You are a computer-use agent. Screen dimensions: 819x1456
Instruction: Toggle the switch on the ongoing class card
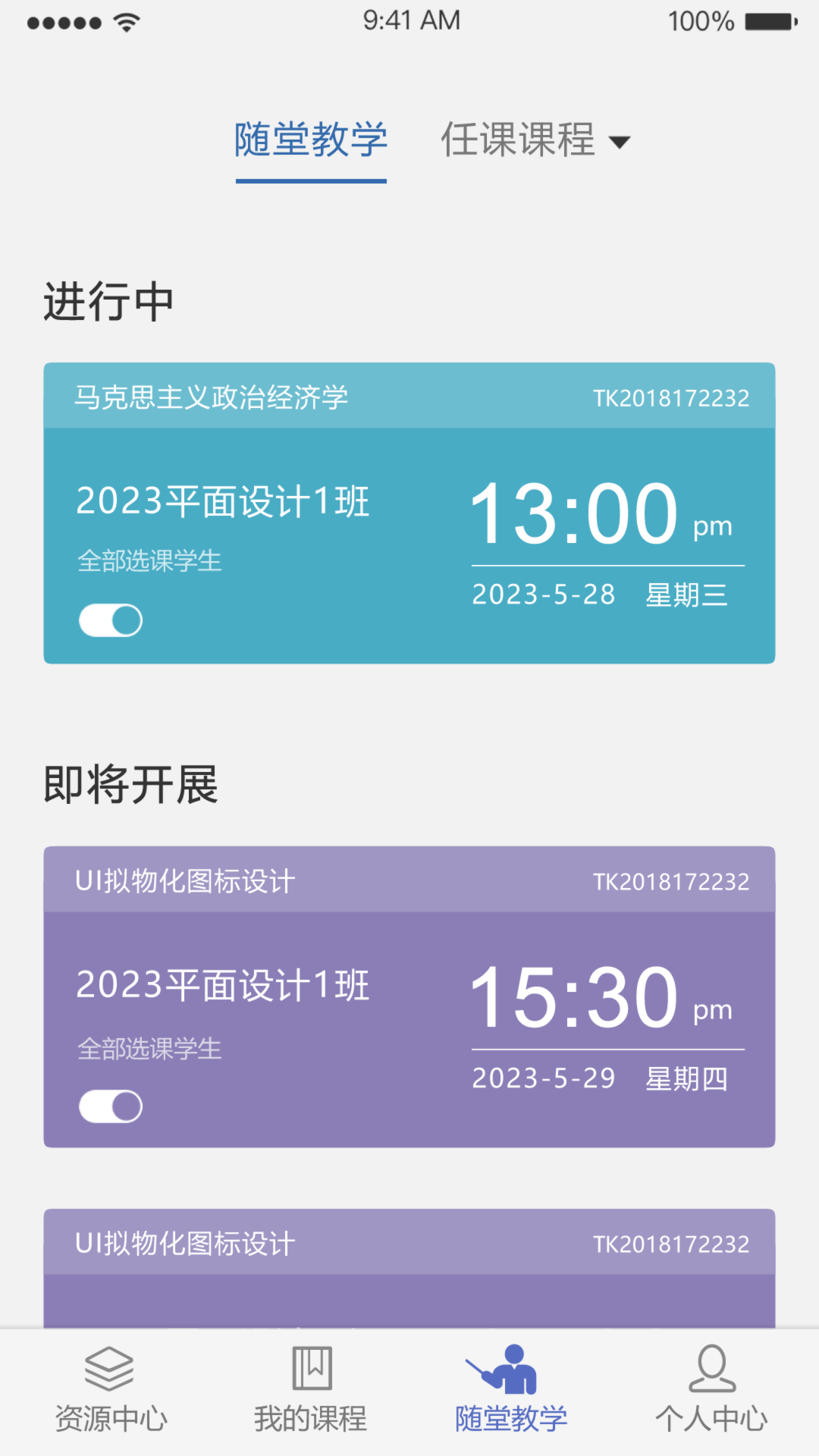(x=111, y=620)
